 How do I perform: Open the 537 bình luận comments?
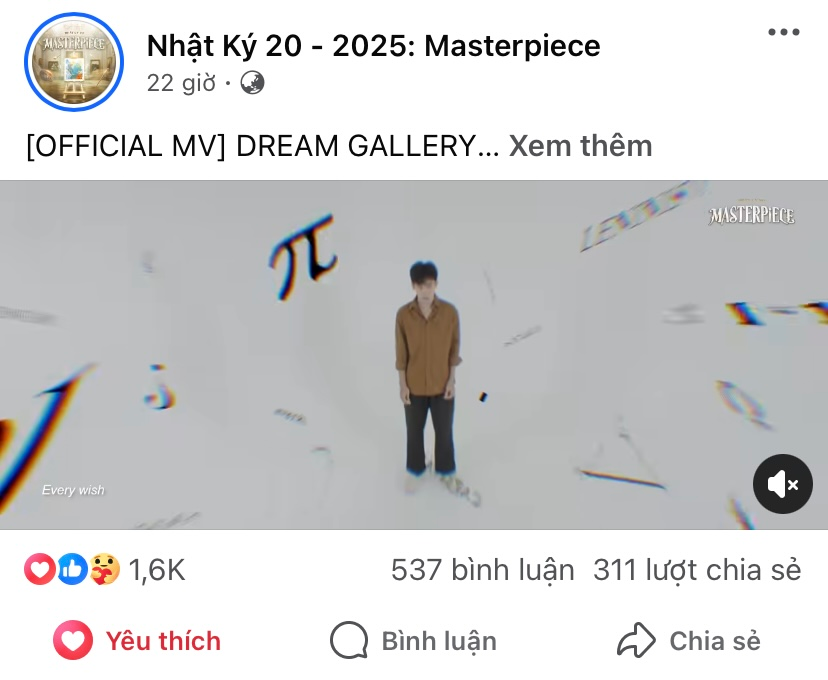tap(482, 570)
